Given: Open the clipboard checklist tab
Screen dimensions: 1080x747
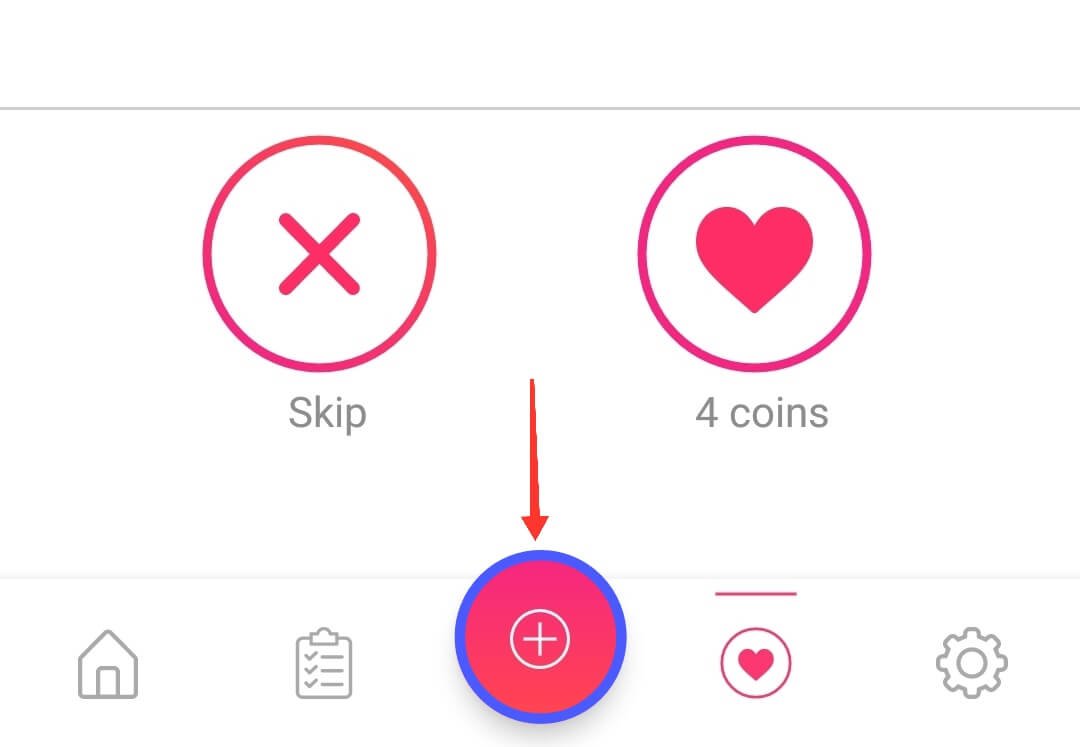Looking at the screenshot, I should point(324,663).
